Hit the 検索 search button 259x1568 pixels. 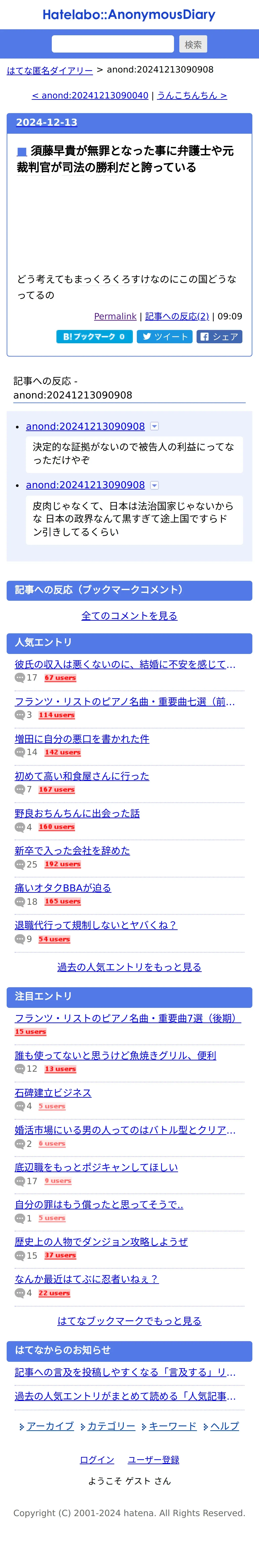193,44
